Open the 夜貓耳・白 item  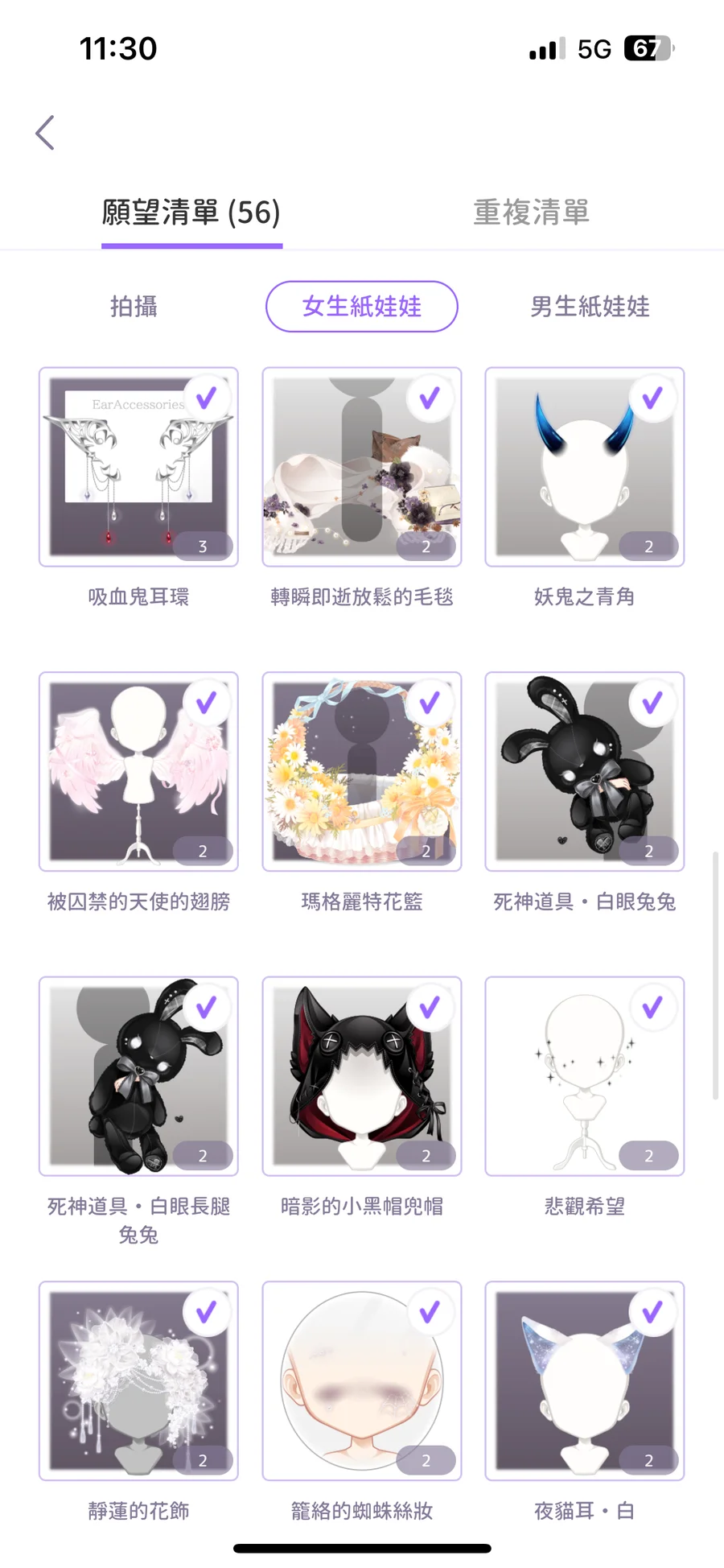(x=584, y=1380)
